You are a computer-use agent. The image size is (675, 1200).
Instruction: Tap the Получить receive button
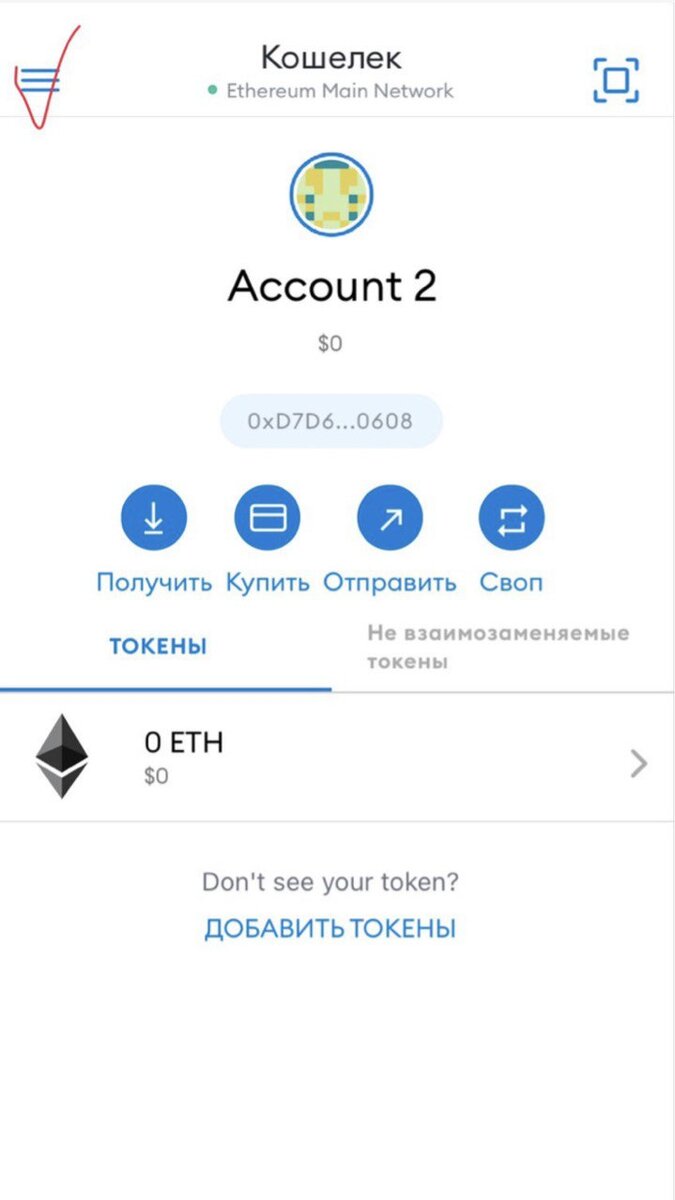[x=154, y=518]
